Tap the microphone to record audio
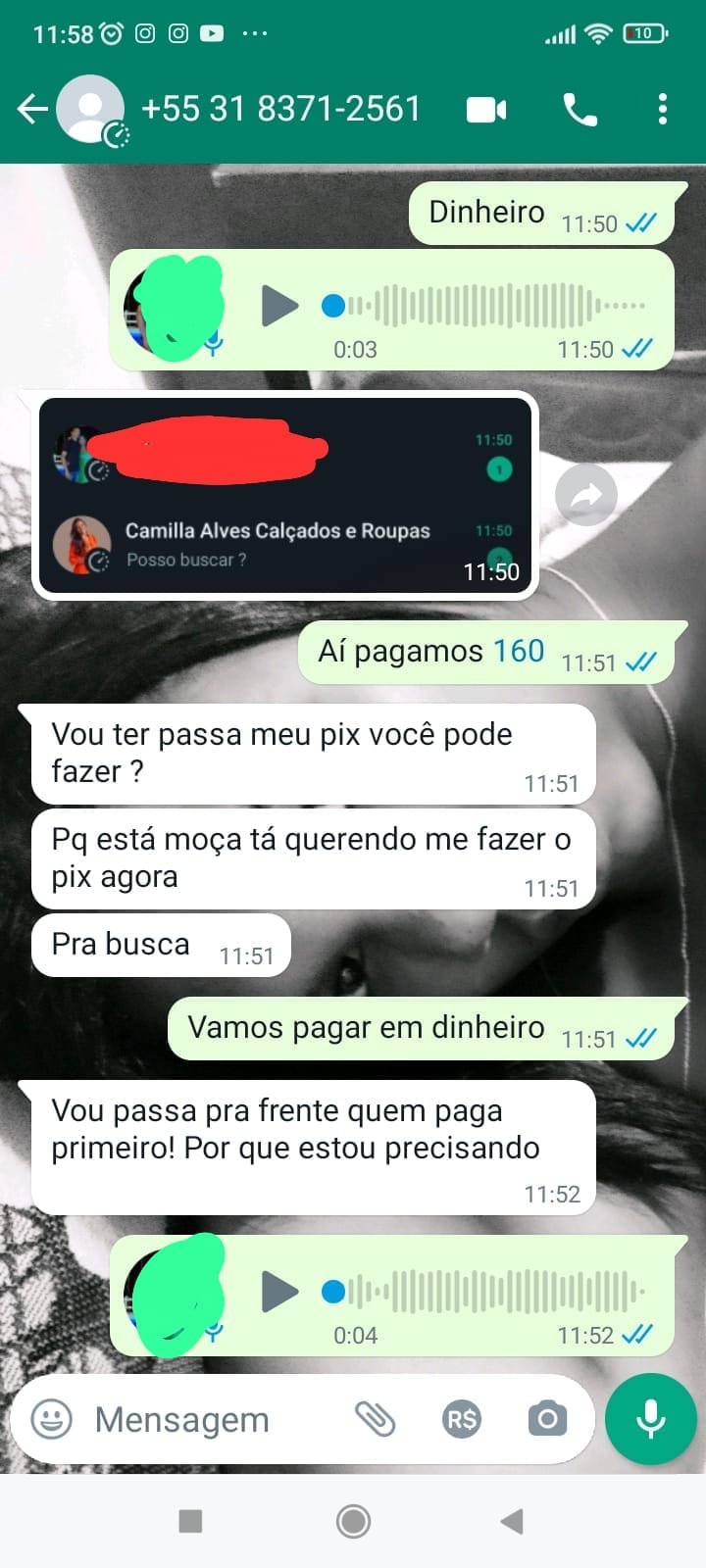The image size is (706, 1568). [650, 1418]
